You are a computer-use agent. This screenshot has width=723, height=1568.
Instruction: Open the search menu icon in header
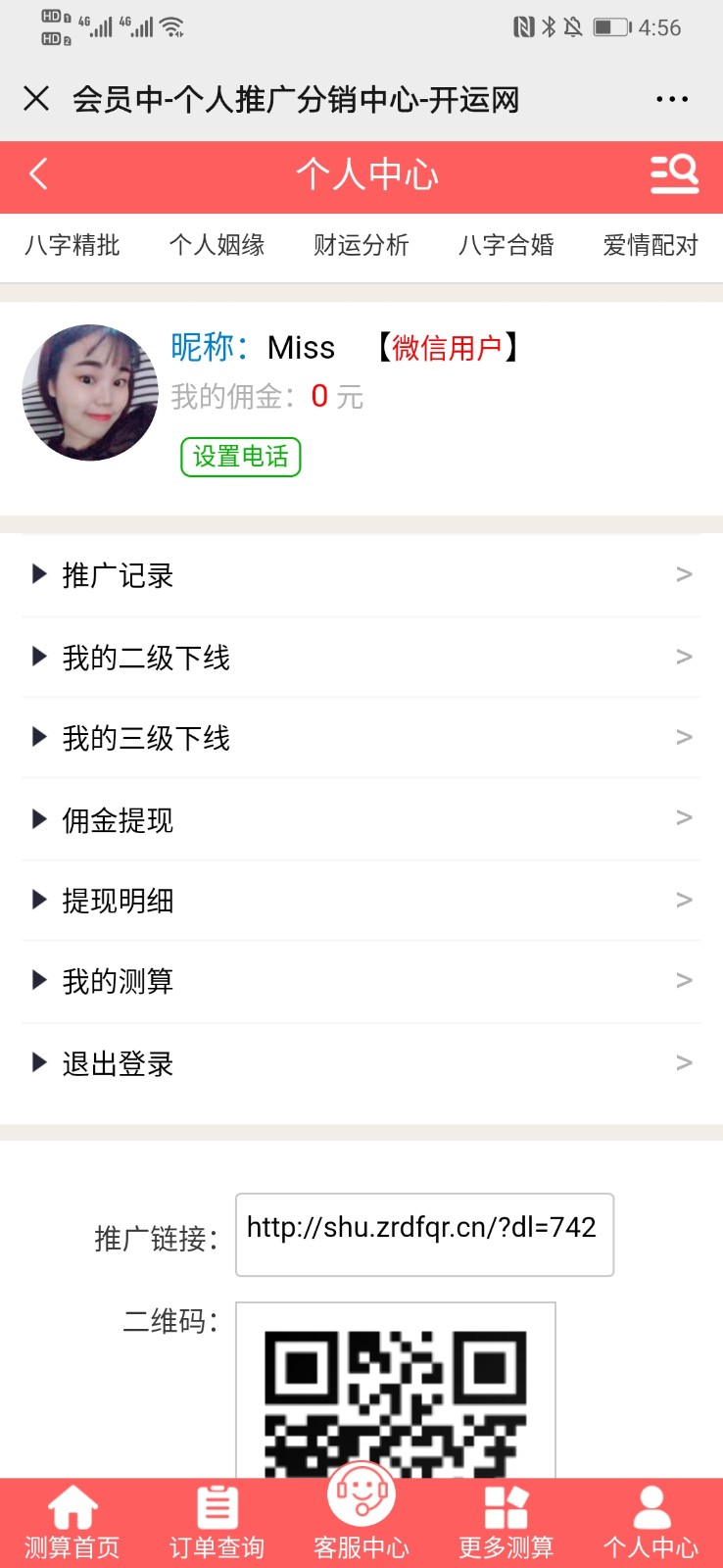pos(674,174)
